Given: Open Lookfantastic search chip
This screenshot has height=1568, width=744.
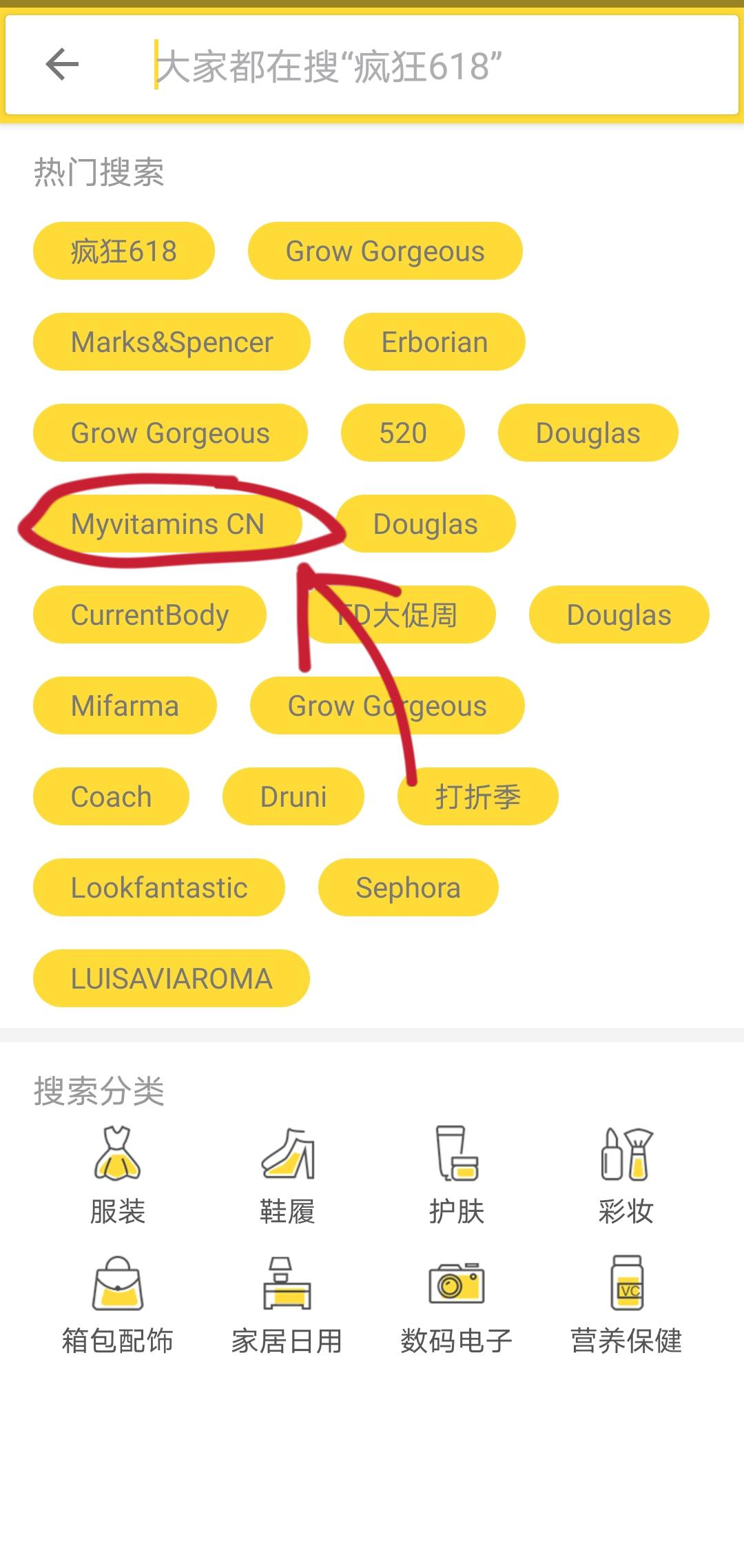Looking at the screenshot, I should pos(159,887).
